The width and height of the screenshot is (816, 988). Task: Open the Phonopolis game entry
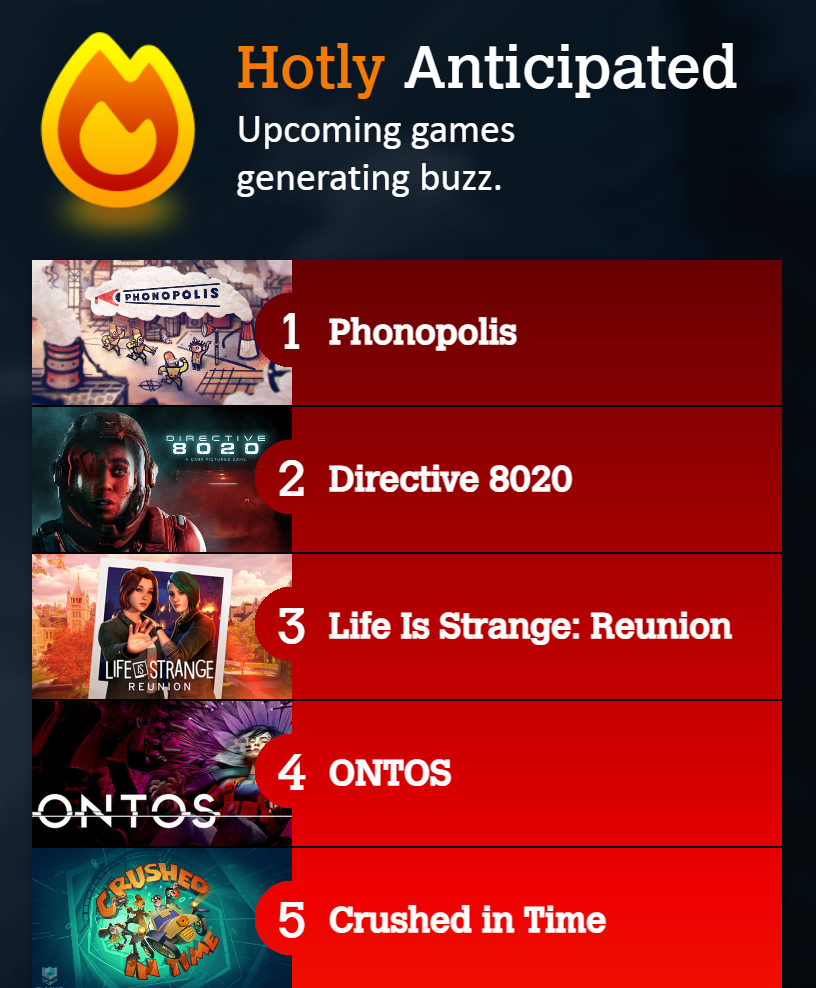(422, 333)
